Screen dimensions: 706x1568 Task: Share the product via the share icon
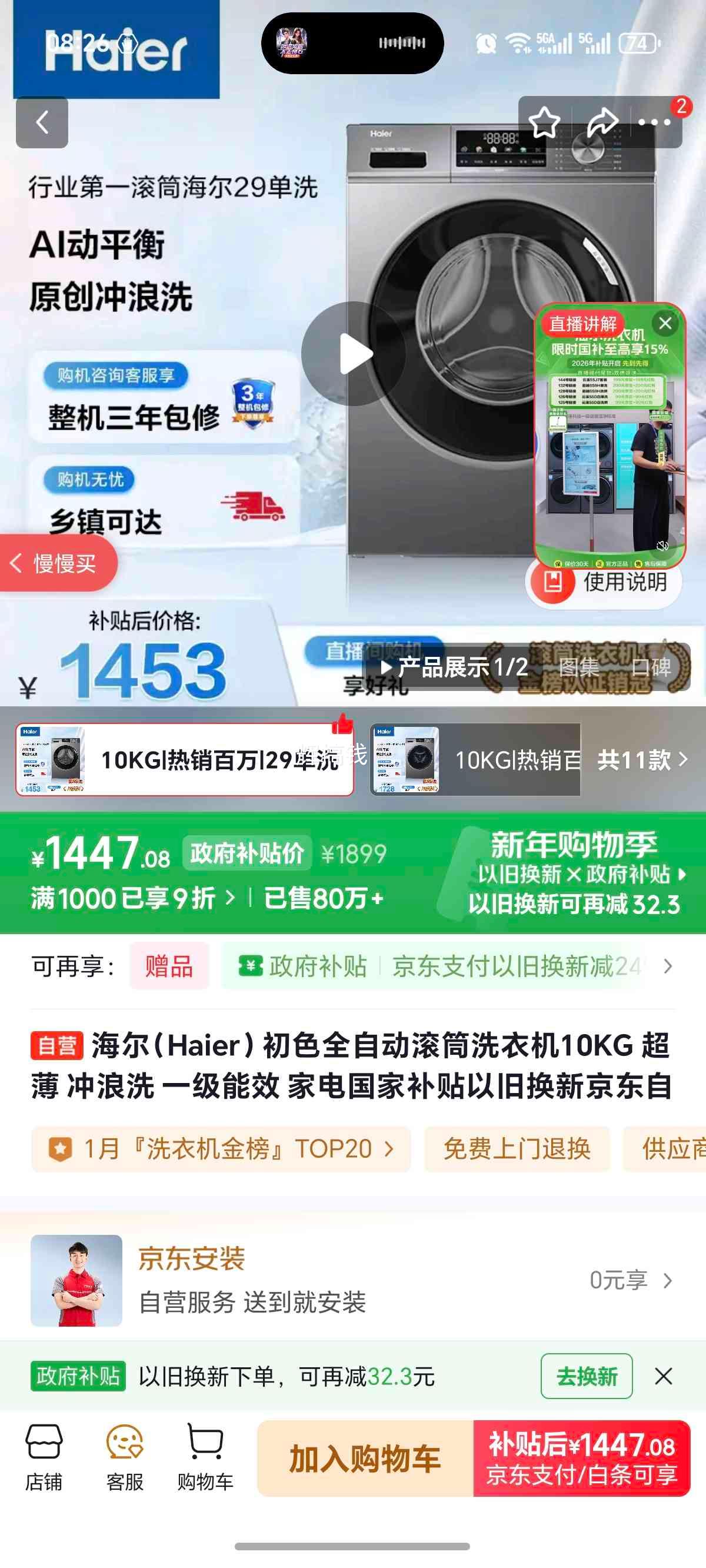pos(602,122)
